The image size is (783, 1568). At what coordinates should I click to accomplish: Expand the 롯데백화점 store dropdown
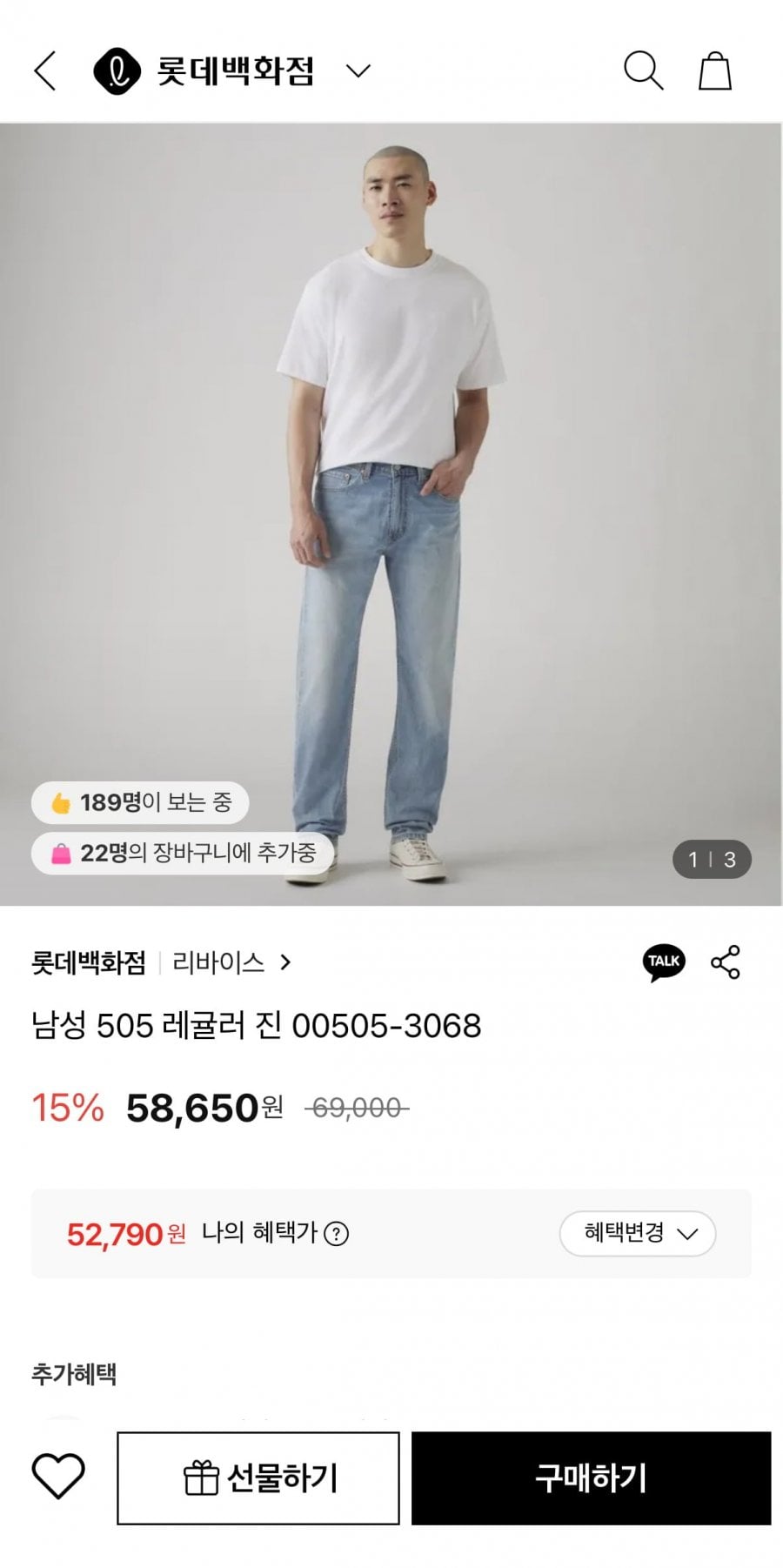click(x=358, y=70)
